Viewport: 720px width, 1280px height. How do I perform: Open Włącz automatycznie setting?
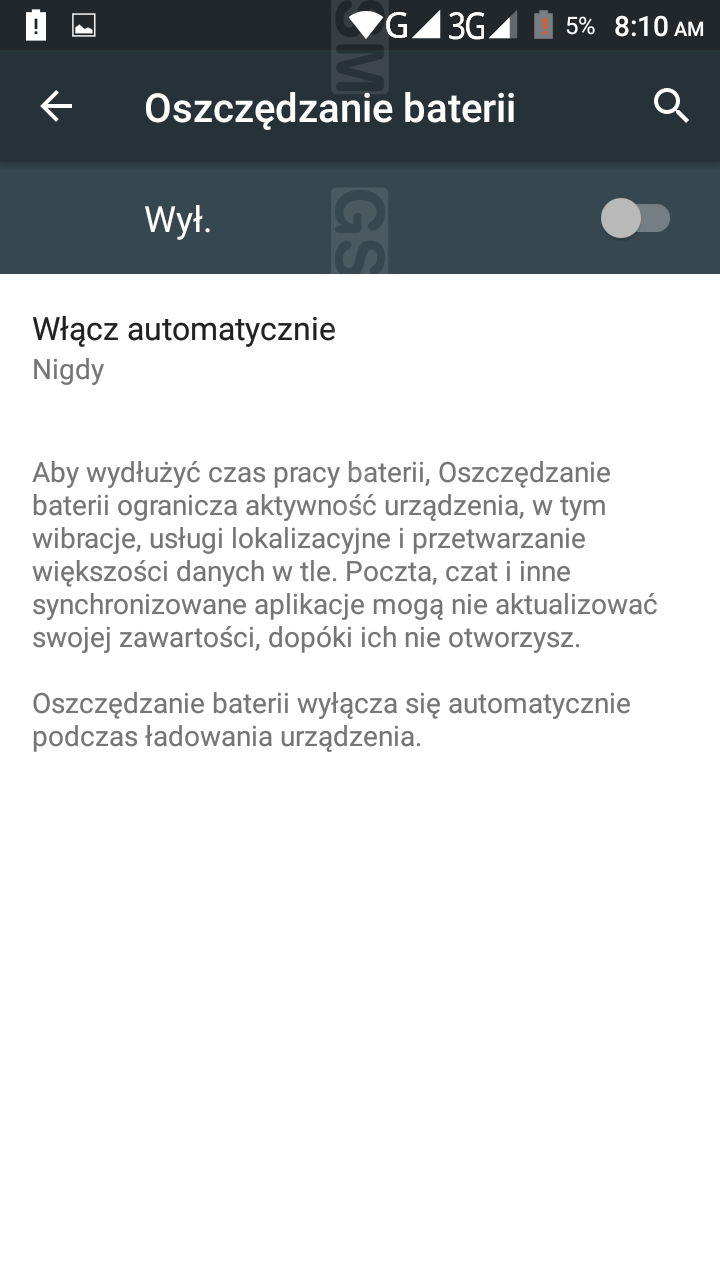pos(184,347)
